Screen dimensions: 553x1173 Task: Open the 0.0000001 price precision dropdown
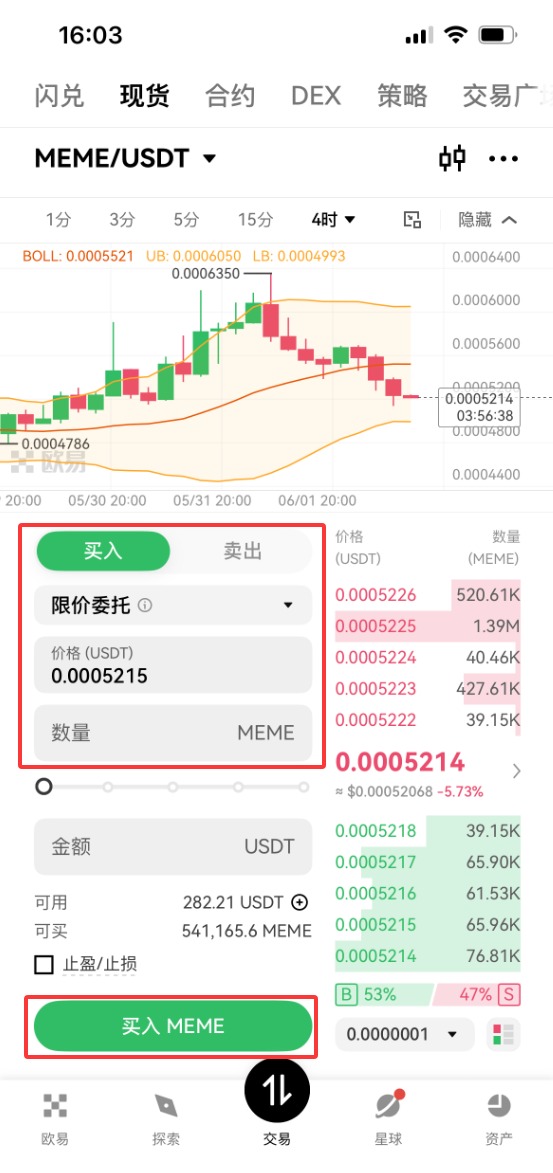405,1035
